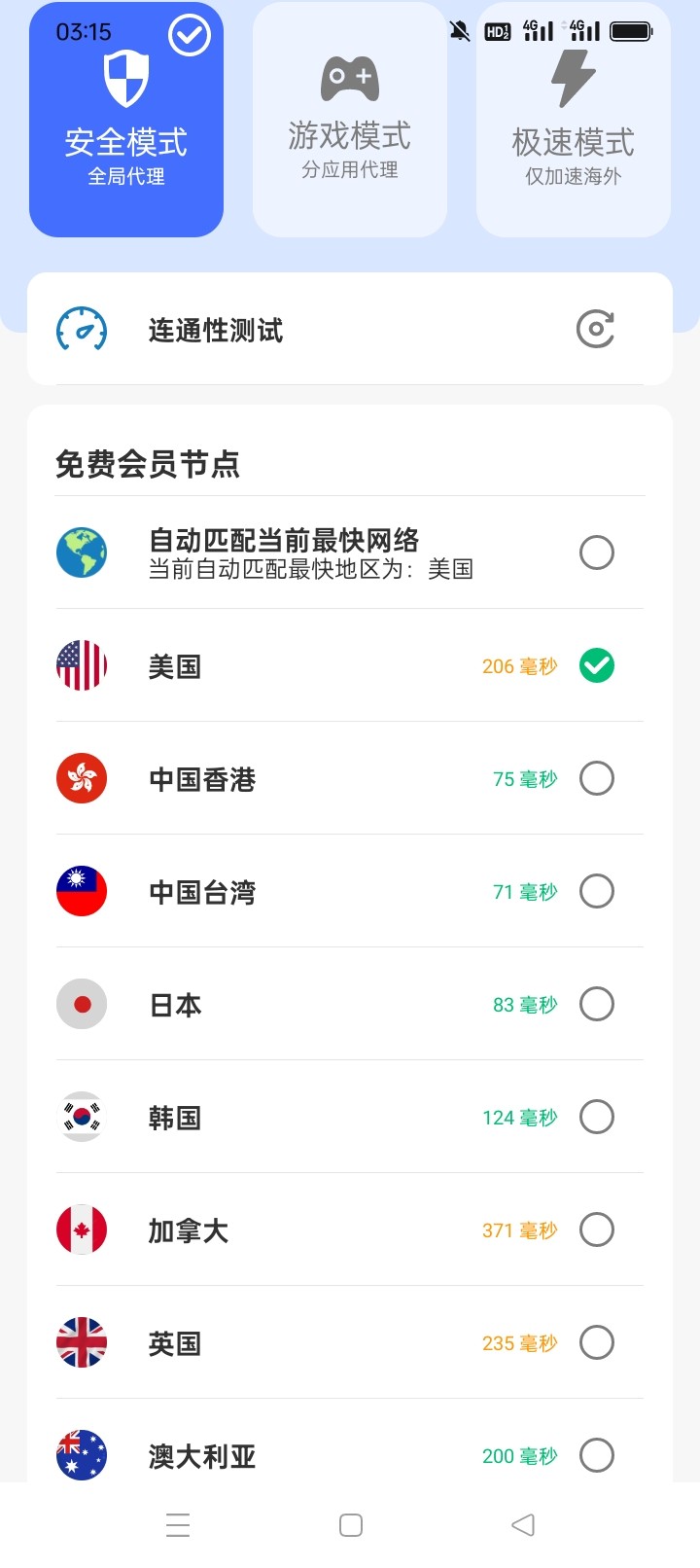This screenshot has width=700, height=1568.
Task: Choose the 中国香港 node
Action: [x=596, y=778]
